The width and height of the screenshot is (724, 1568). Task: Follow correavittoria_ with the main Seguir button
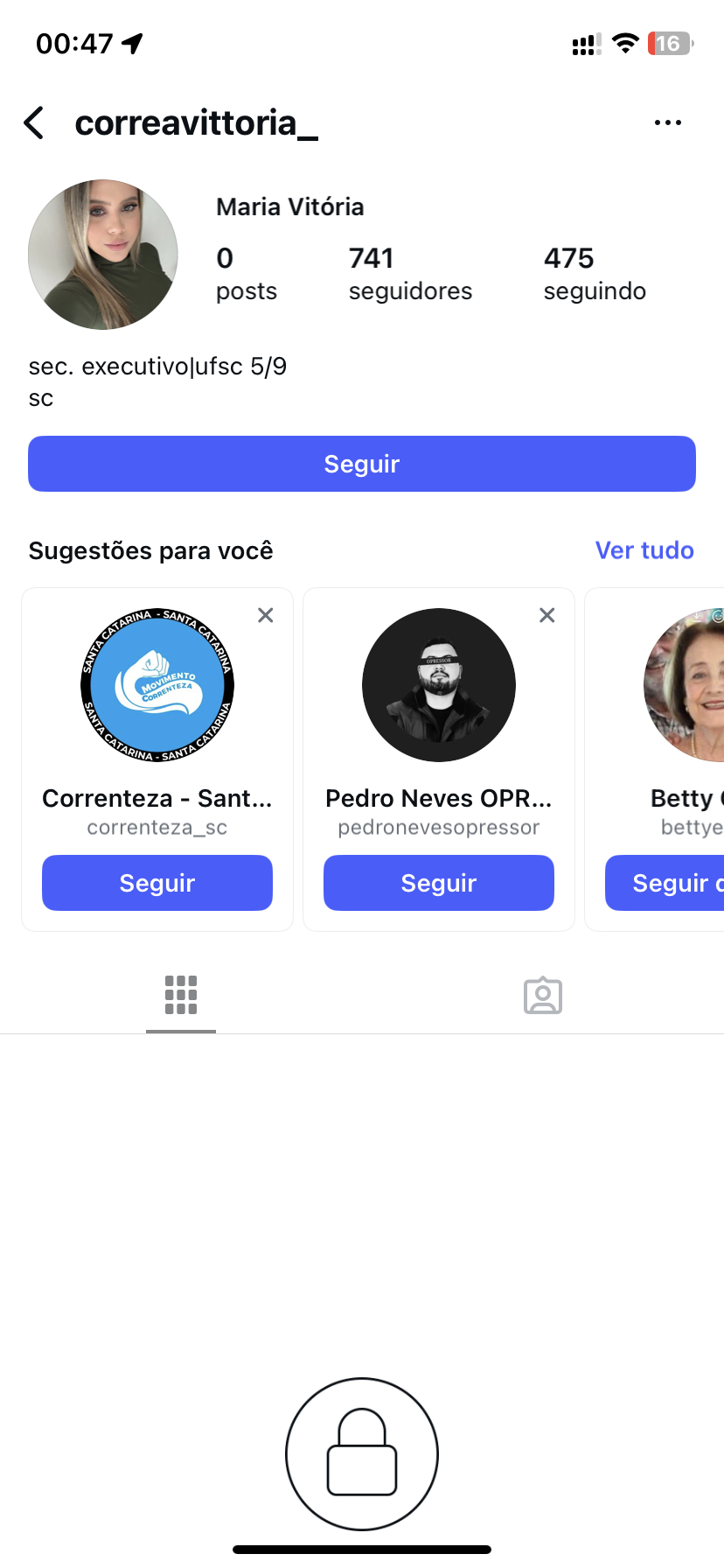coord(362,464)
